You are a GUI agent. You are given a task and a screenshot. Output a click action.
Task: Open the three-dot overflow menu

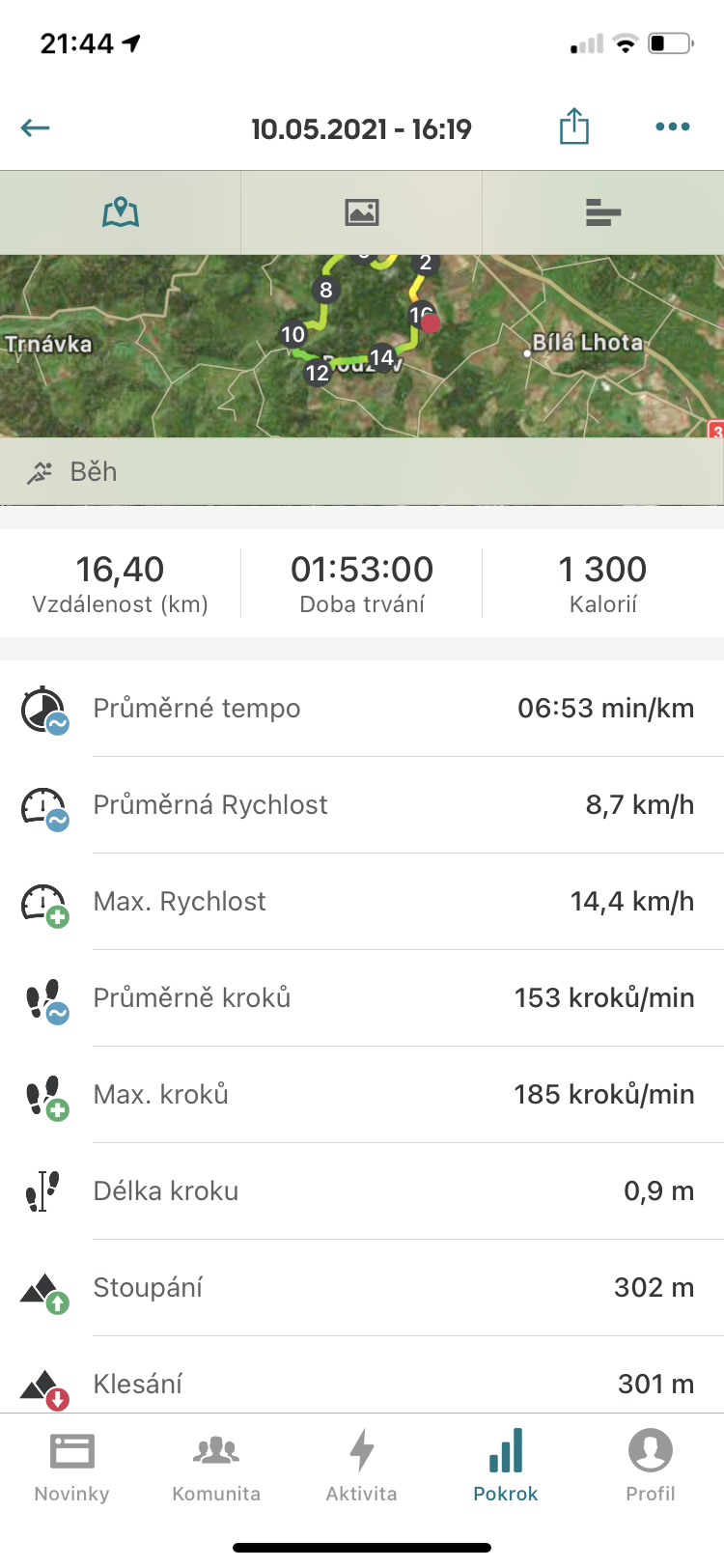click(x=673, y=126)
